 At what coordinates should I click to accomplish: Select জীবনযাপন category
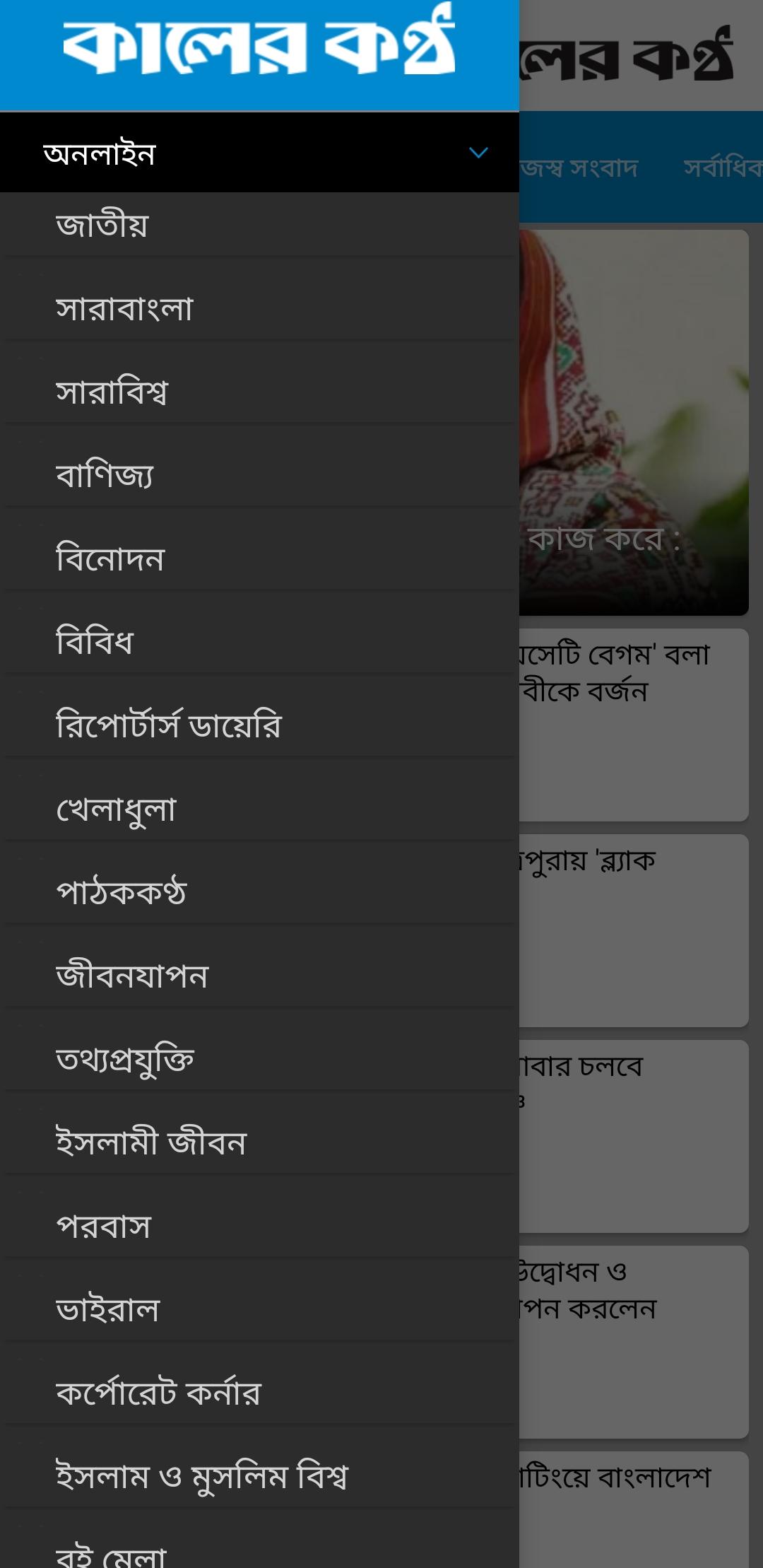coord(259,976)
